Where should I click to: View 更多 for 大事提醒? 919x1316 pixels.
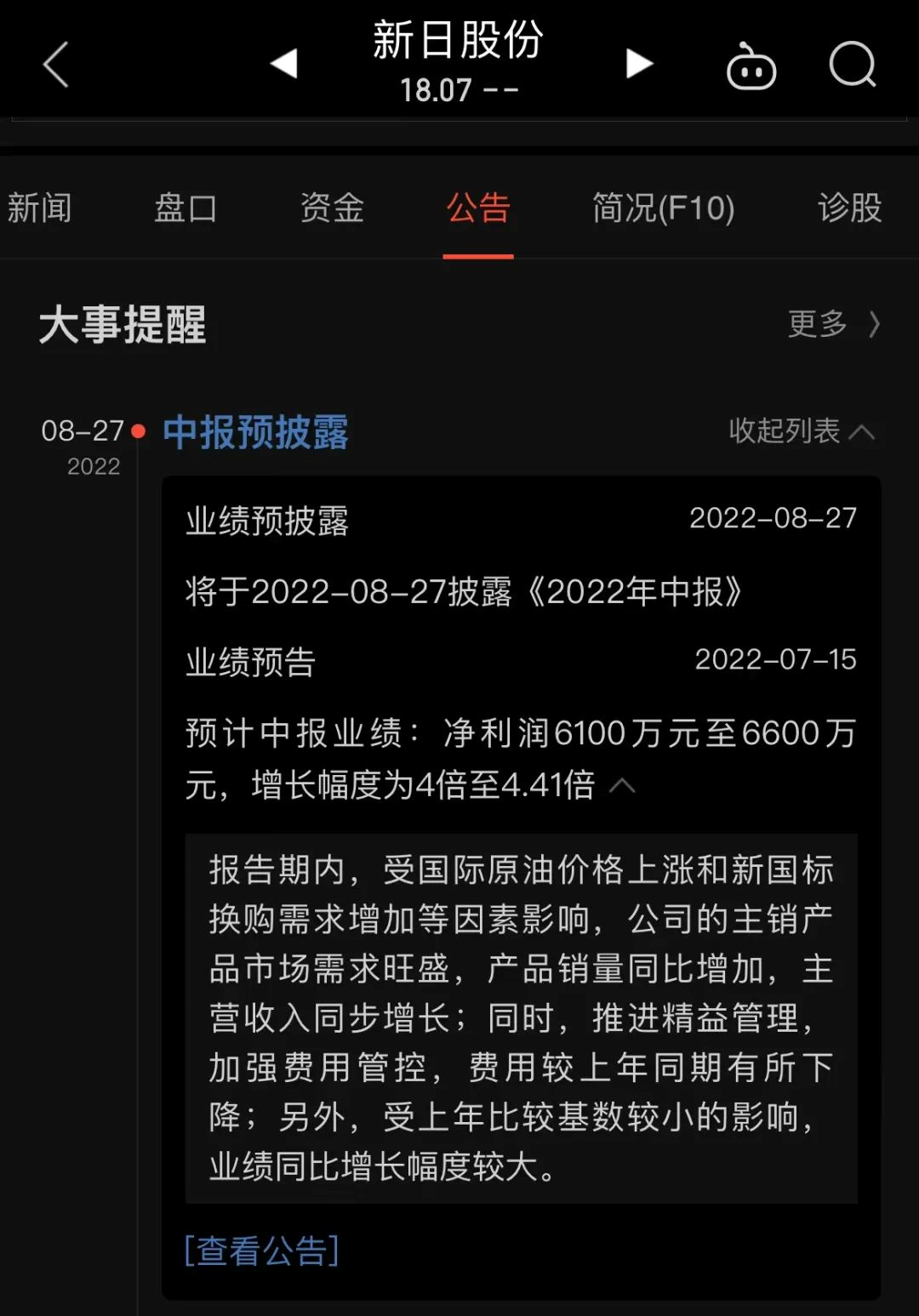coord(833,324)
